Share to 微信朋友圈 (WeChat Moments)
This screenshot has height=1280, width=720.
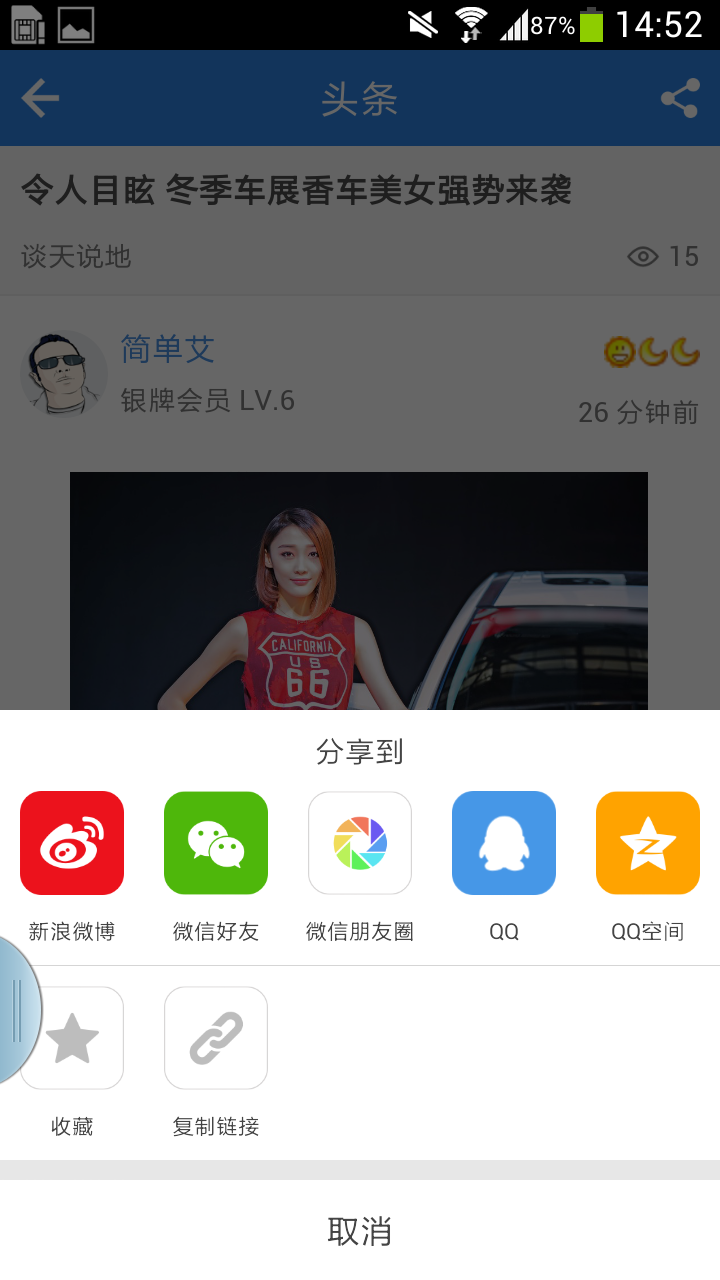tap(359, 842)
